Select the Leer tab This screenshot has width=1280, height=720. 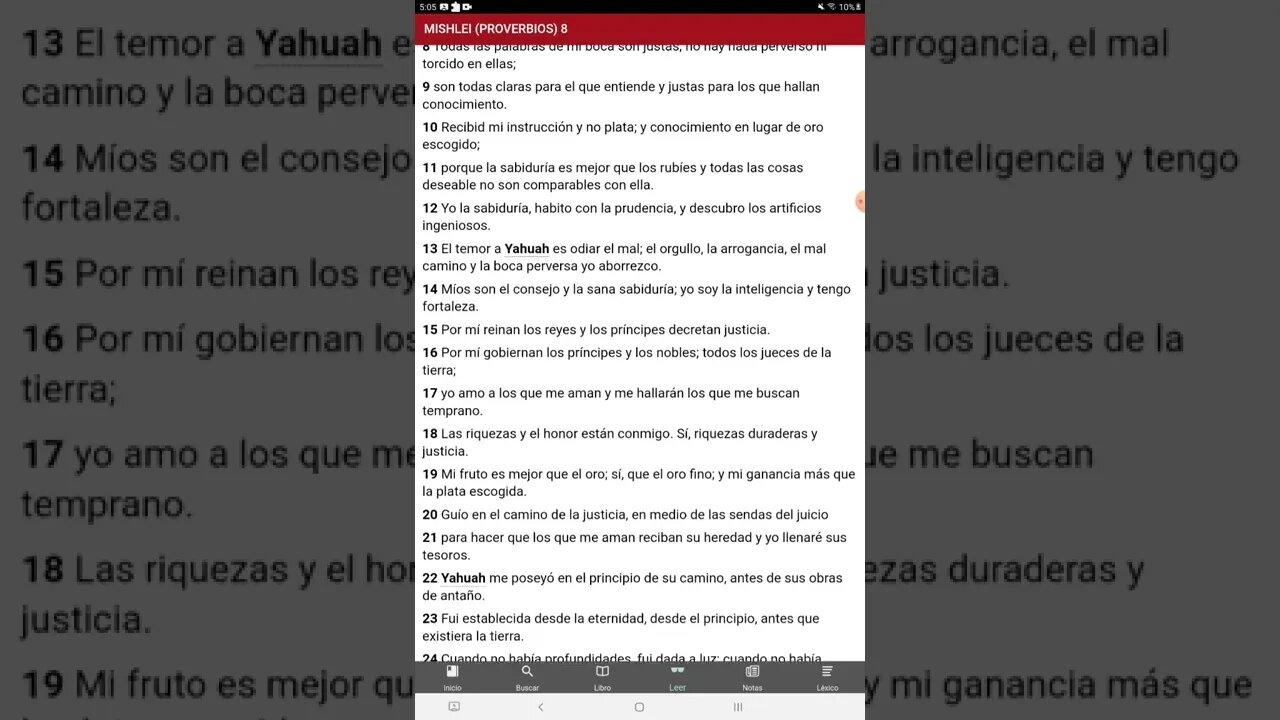(677, 677)
